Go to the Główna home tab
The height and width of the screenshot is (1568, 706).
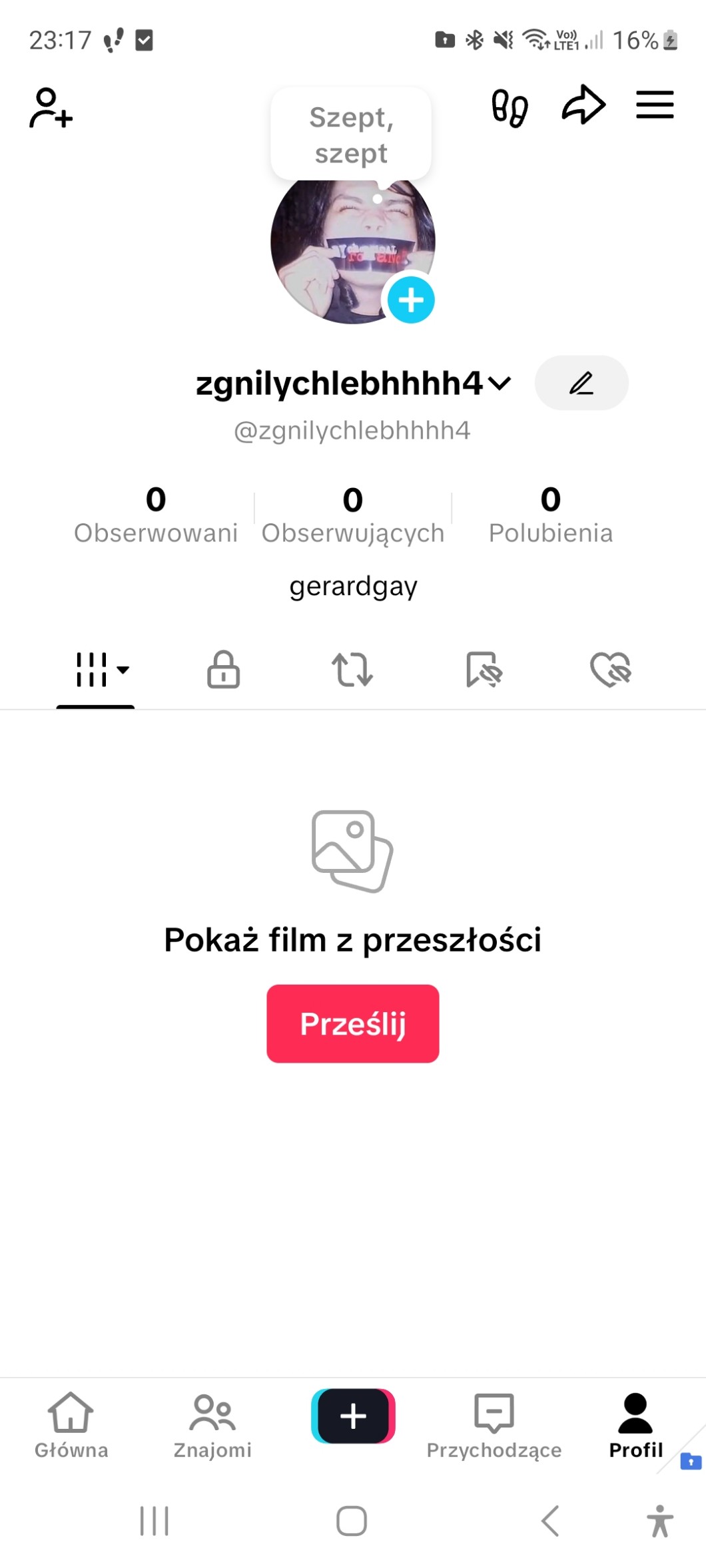pos(71,1424)
